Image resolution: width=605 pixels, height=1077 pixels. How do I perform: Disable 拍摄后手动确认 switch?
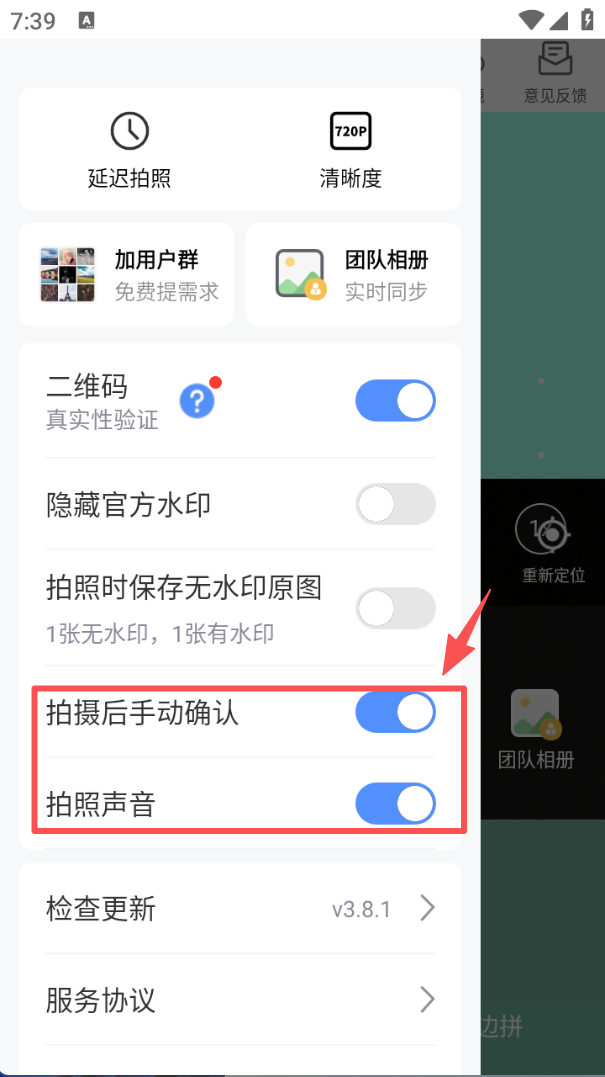point(395,713)
